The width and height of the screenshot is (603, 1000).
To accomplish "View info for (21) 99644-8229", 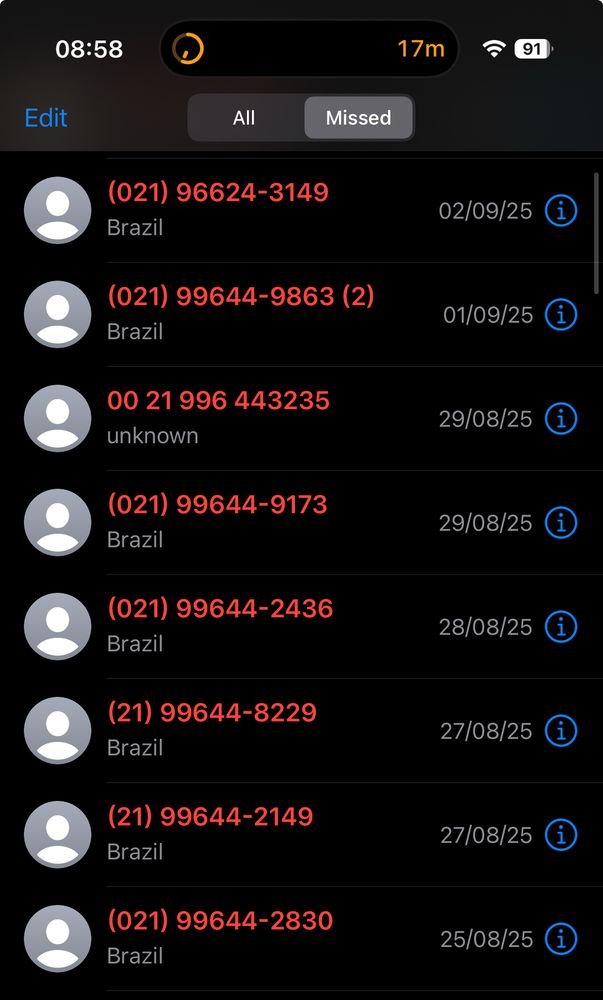I will 561,731.
